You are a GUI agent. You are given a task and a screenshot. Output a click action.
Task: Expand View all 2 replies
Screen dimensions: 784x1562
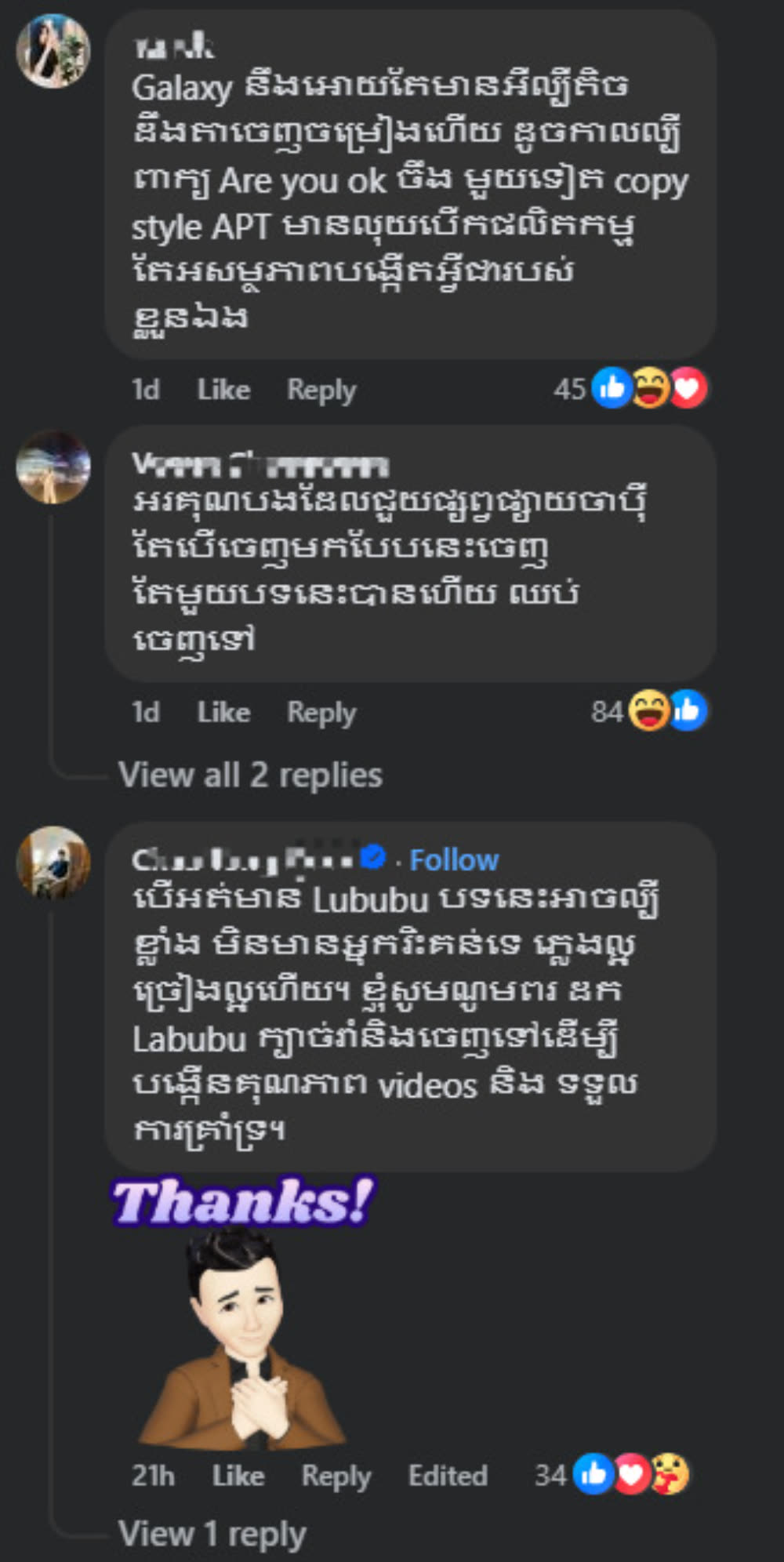tap(250, 776)
